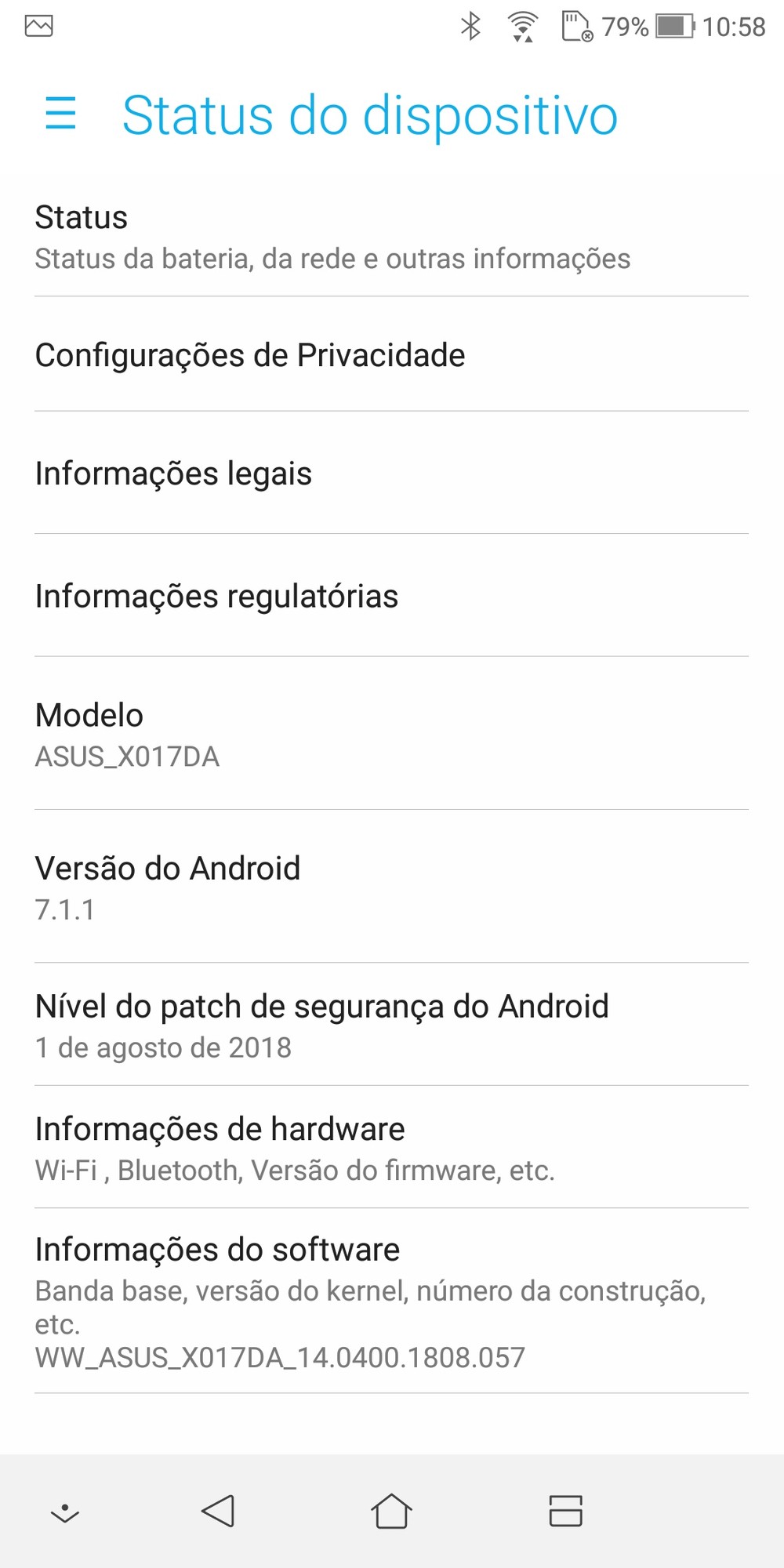
Task: Tap Versão do Android 7.1.1
Action: pyautogui.click(x=392, y=887)
